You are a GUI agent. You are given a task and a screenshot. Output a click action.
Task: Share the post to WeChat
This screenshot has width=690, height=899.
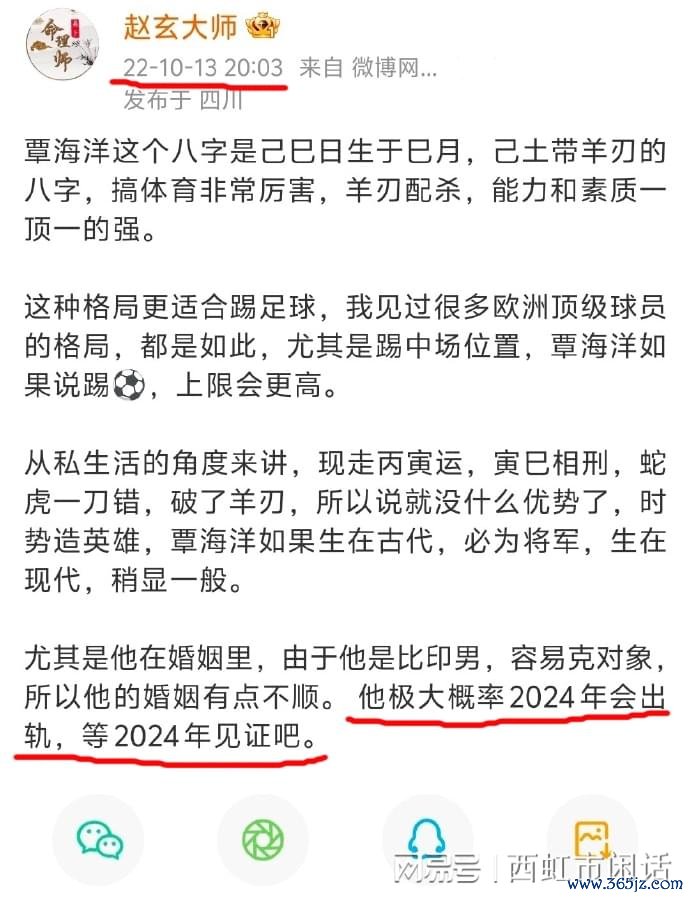click(98, 838)
